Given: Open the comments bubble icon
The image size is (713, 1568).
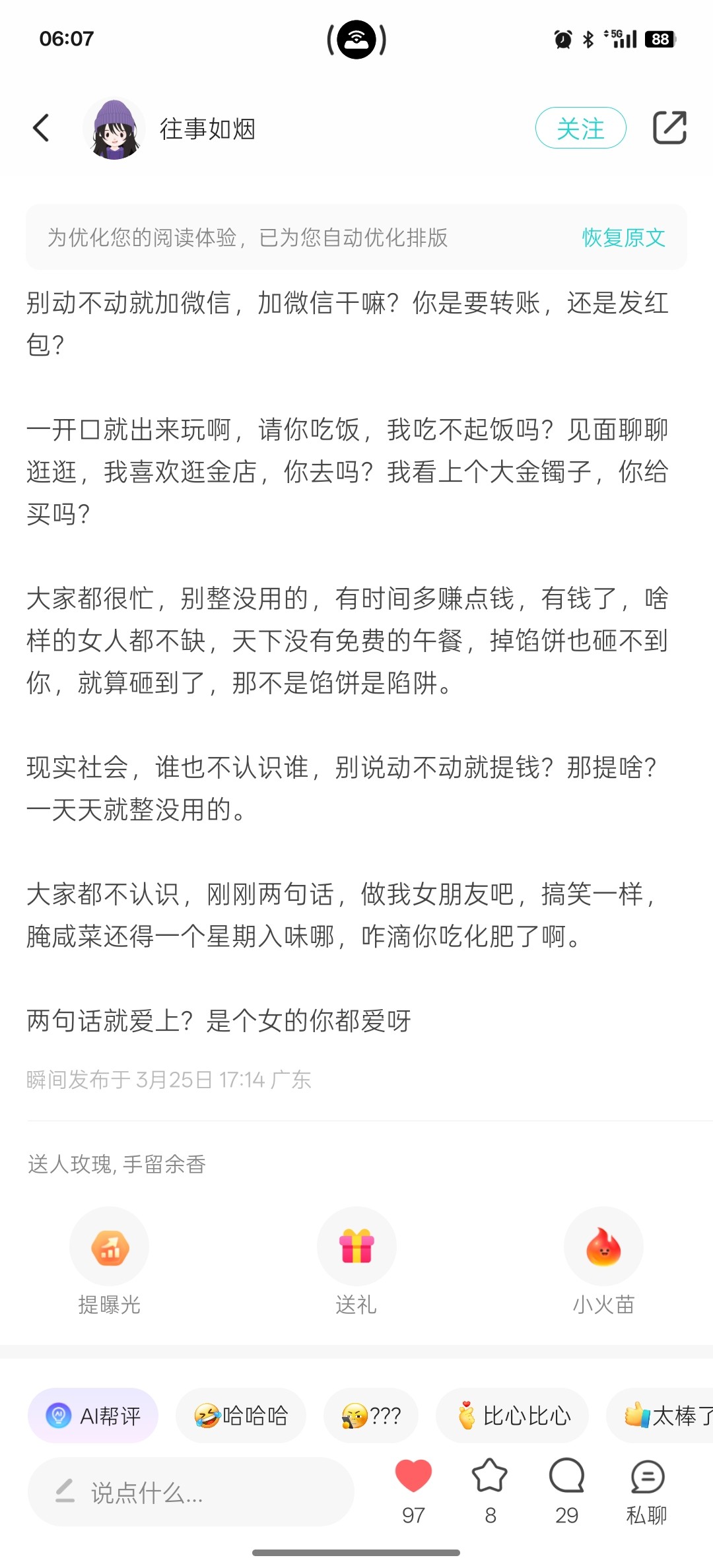Looking at the screenshot, I should click(567, 1490).
